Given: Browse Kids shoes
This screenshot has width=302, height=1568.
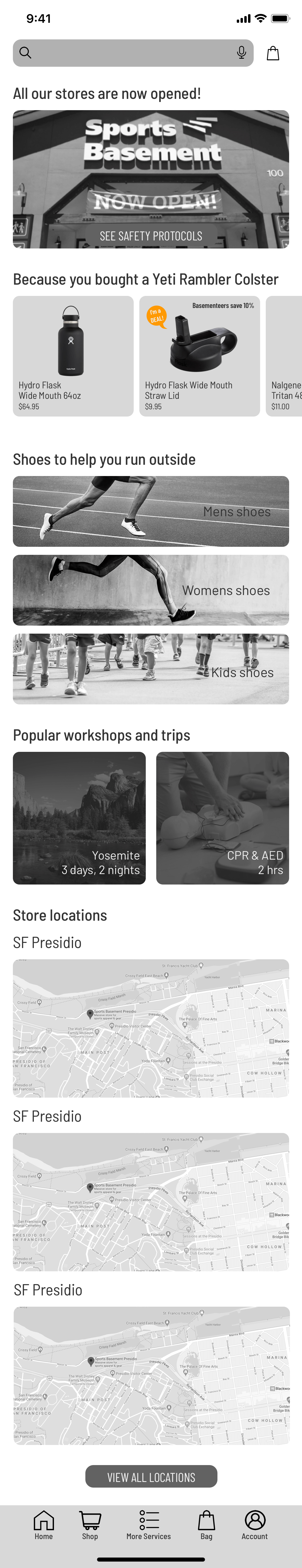Looking at the screenshot, I should 151,669.
